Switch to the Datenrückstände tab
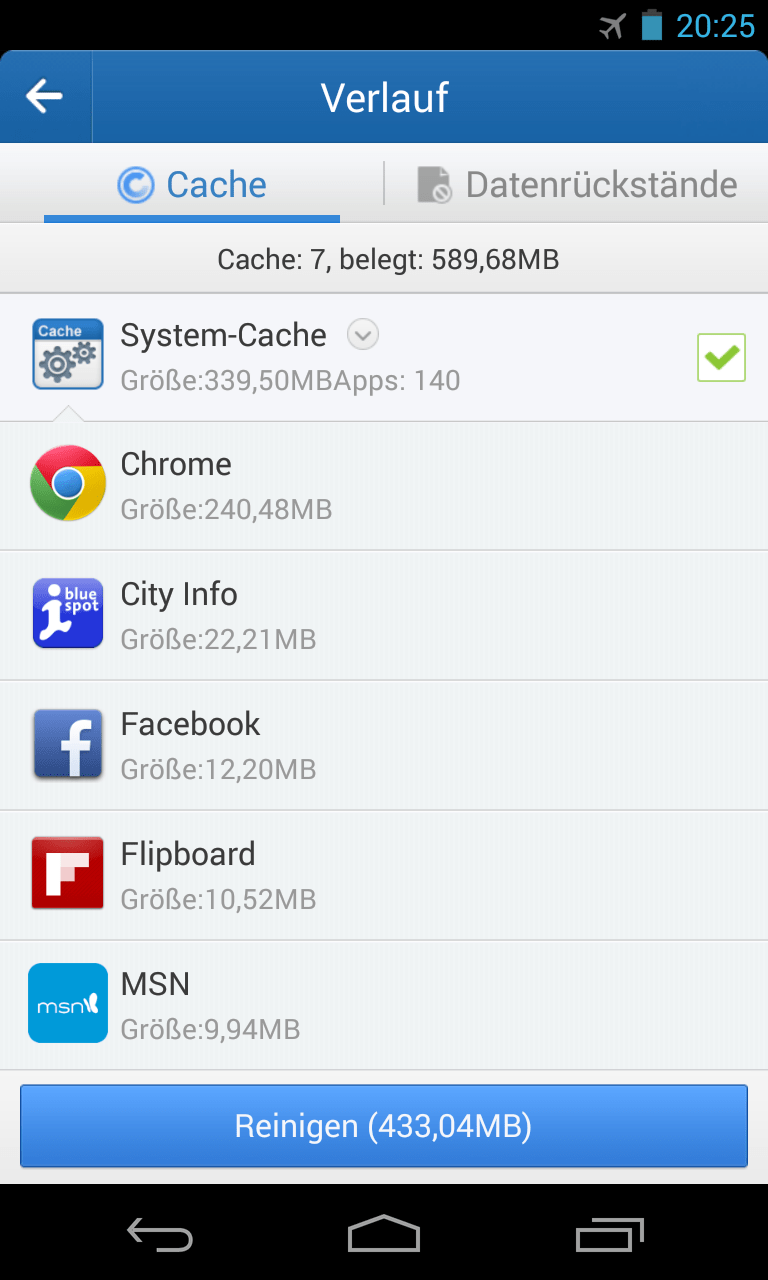768x1280 pixels. pos(578,185)
